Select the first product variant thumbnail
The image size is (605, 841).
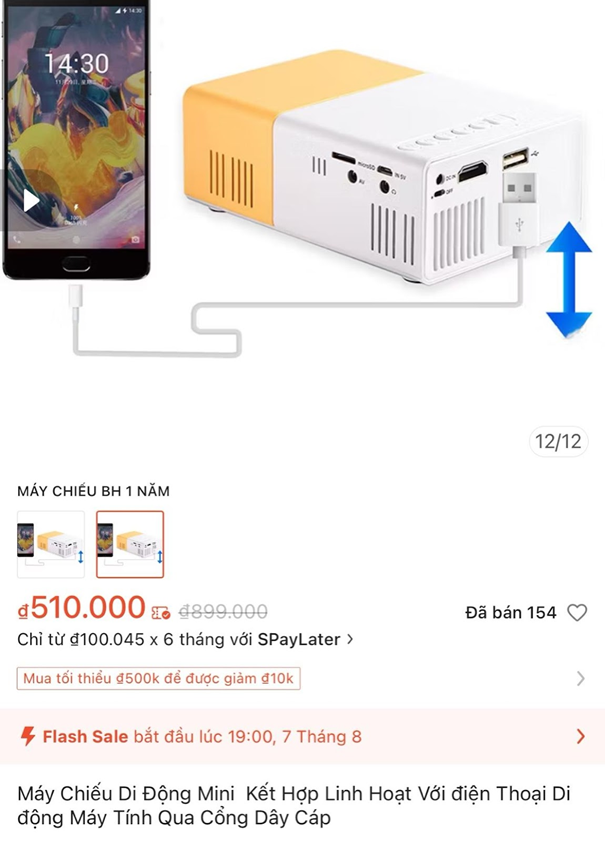tap(51, 544)
